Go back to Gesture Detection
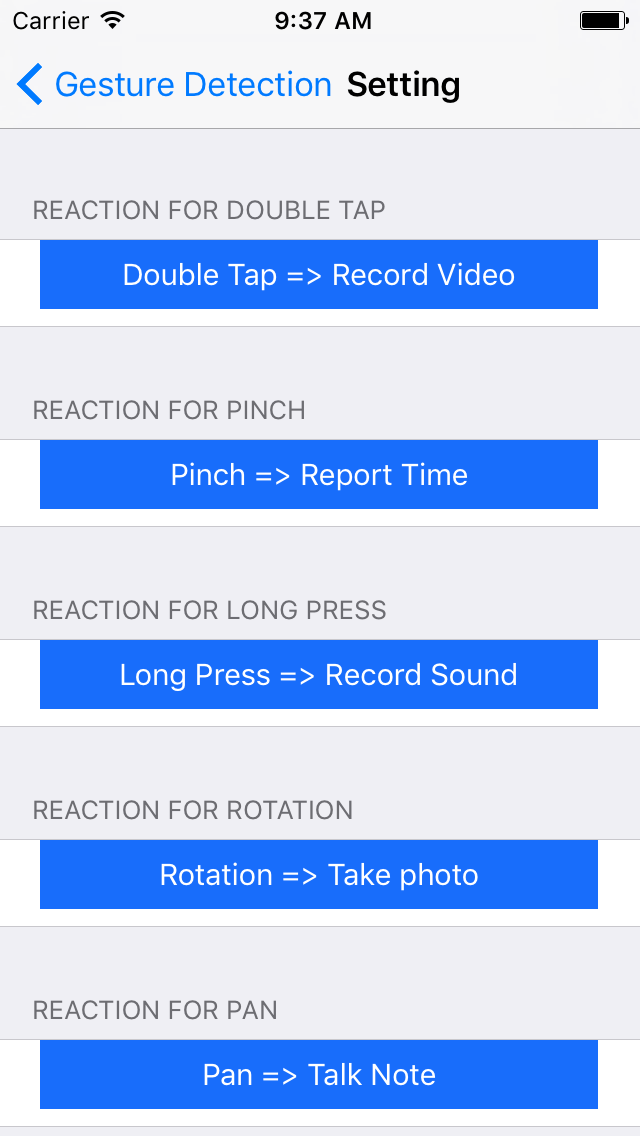Image resolution: width=640 pixels, height=1136 pixels. pyautogui.click(x=174, y=85)
